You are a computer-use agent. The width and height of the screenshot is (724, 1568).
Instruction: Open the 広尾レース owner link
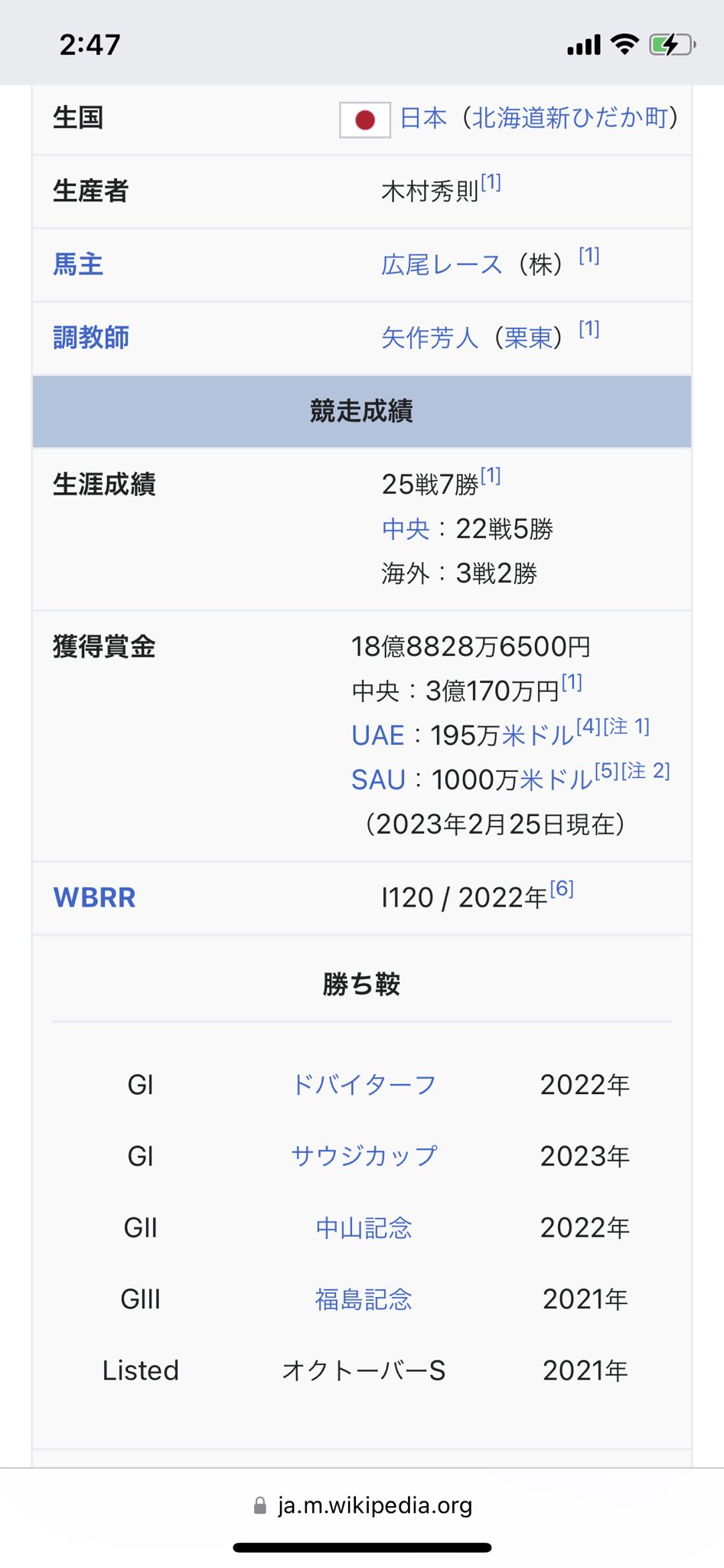pyautogui.click(x=442, y=265)
